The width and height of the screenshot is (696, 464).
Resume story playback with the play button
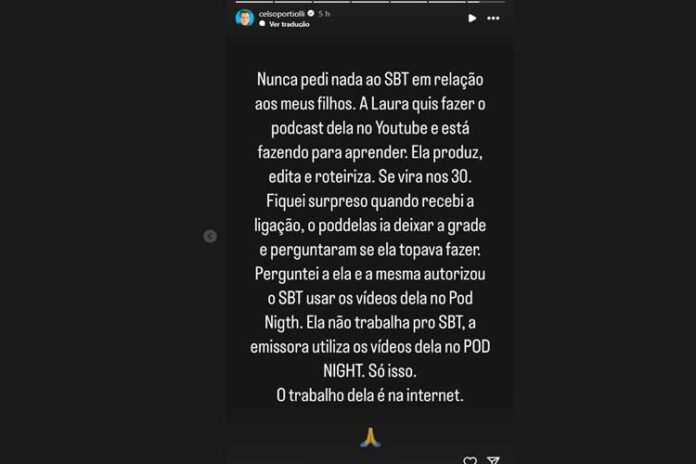[472, 18]
